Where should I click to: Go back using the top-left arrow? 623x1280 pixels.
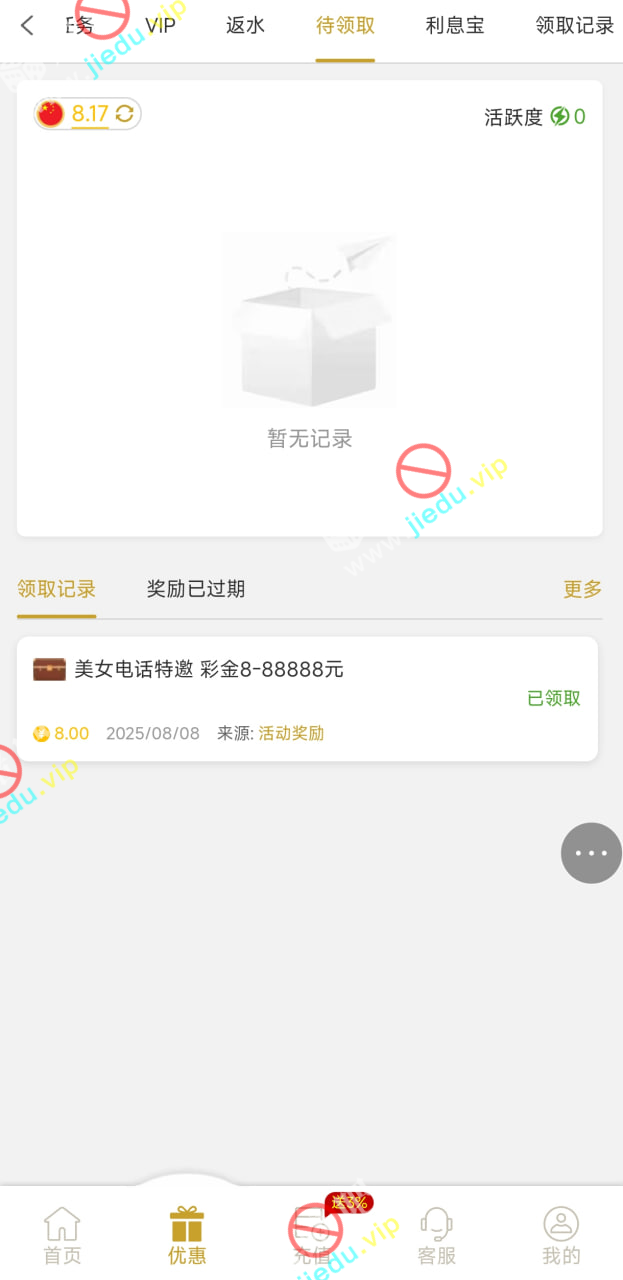27,26
